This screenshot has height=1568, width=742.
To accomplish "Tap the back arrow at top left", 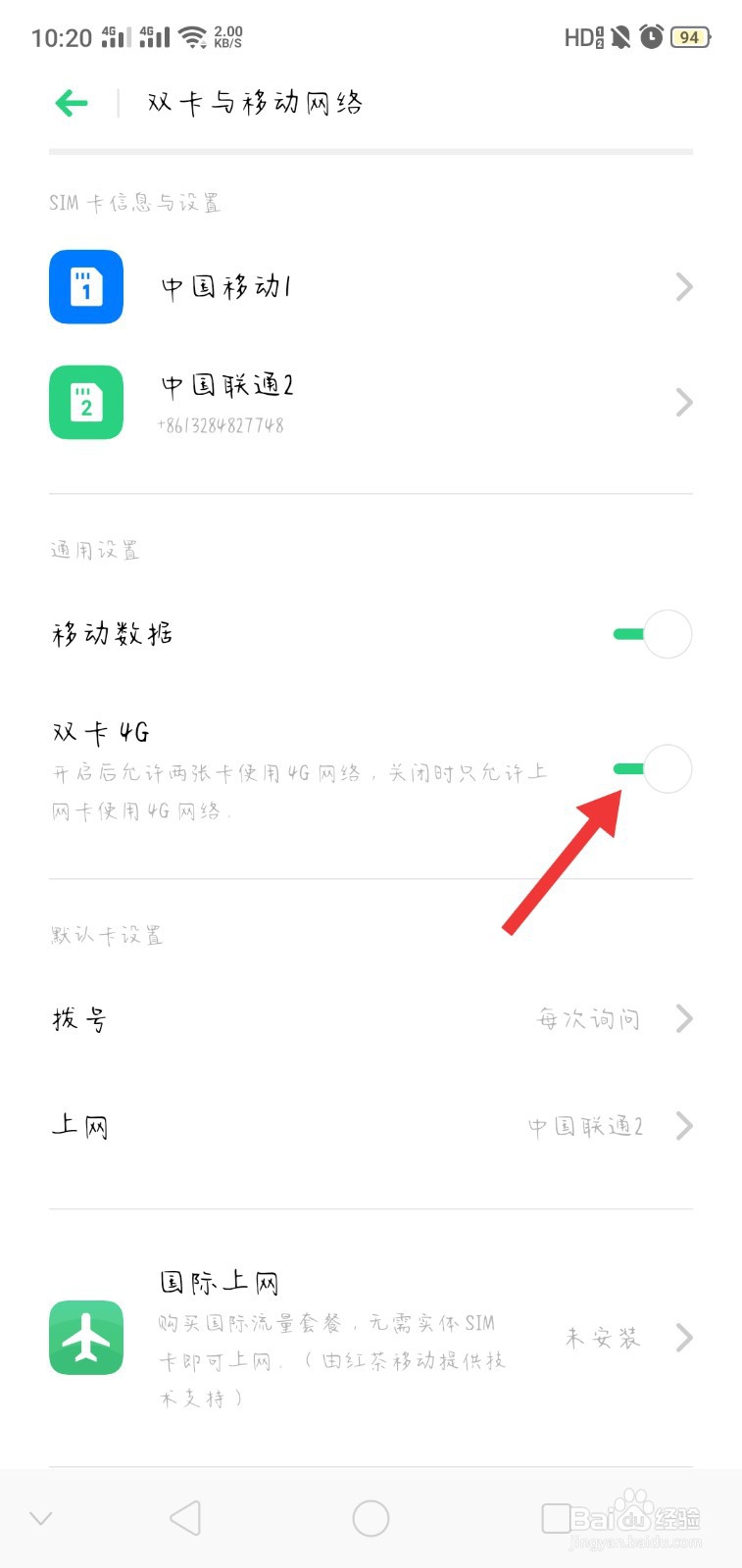I will [x=71, y=102].
